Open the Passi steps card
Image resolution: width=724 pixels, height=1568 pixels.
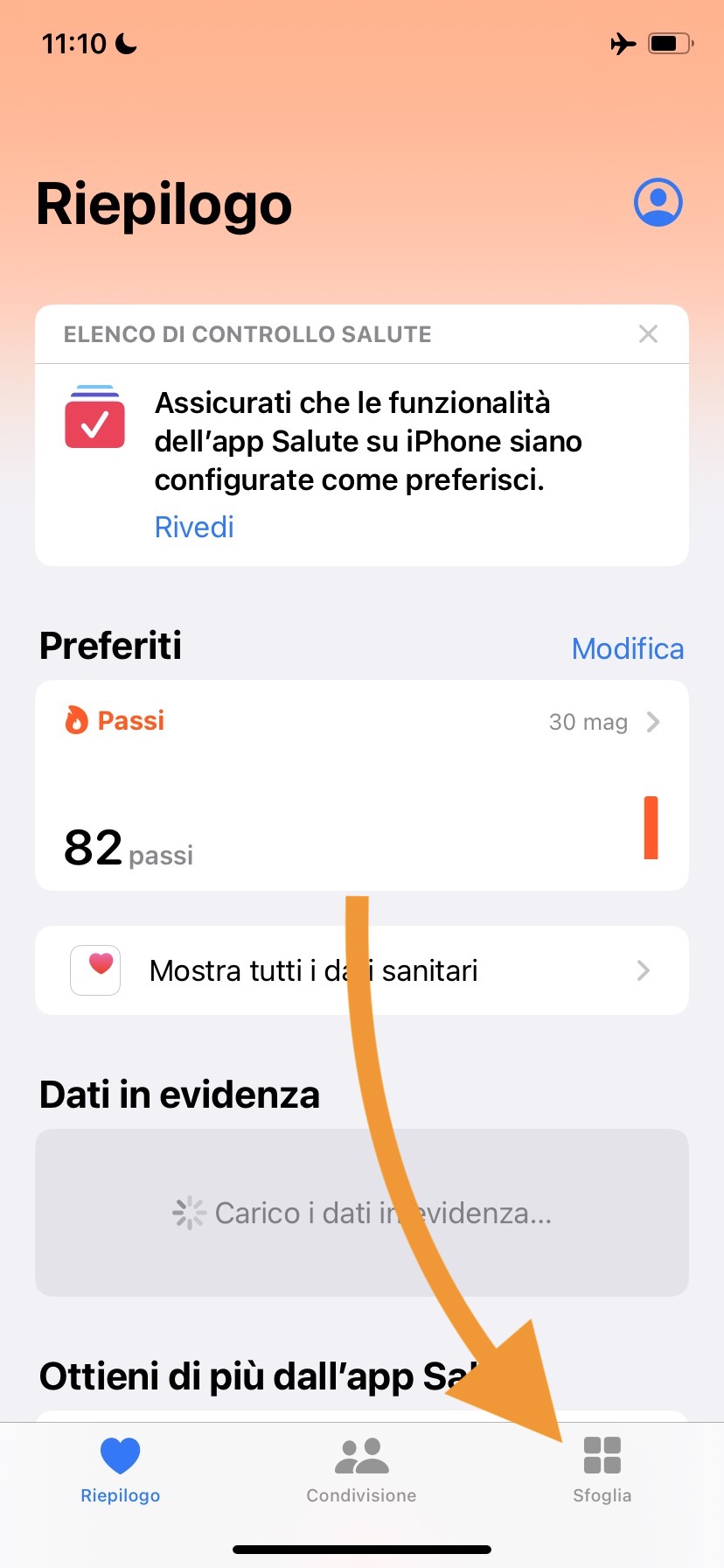(362, 785)
